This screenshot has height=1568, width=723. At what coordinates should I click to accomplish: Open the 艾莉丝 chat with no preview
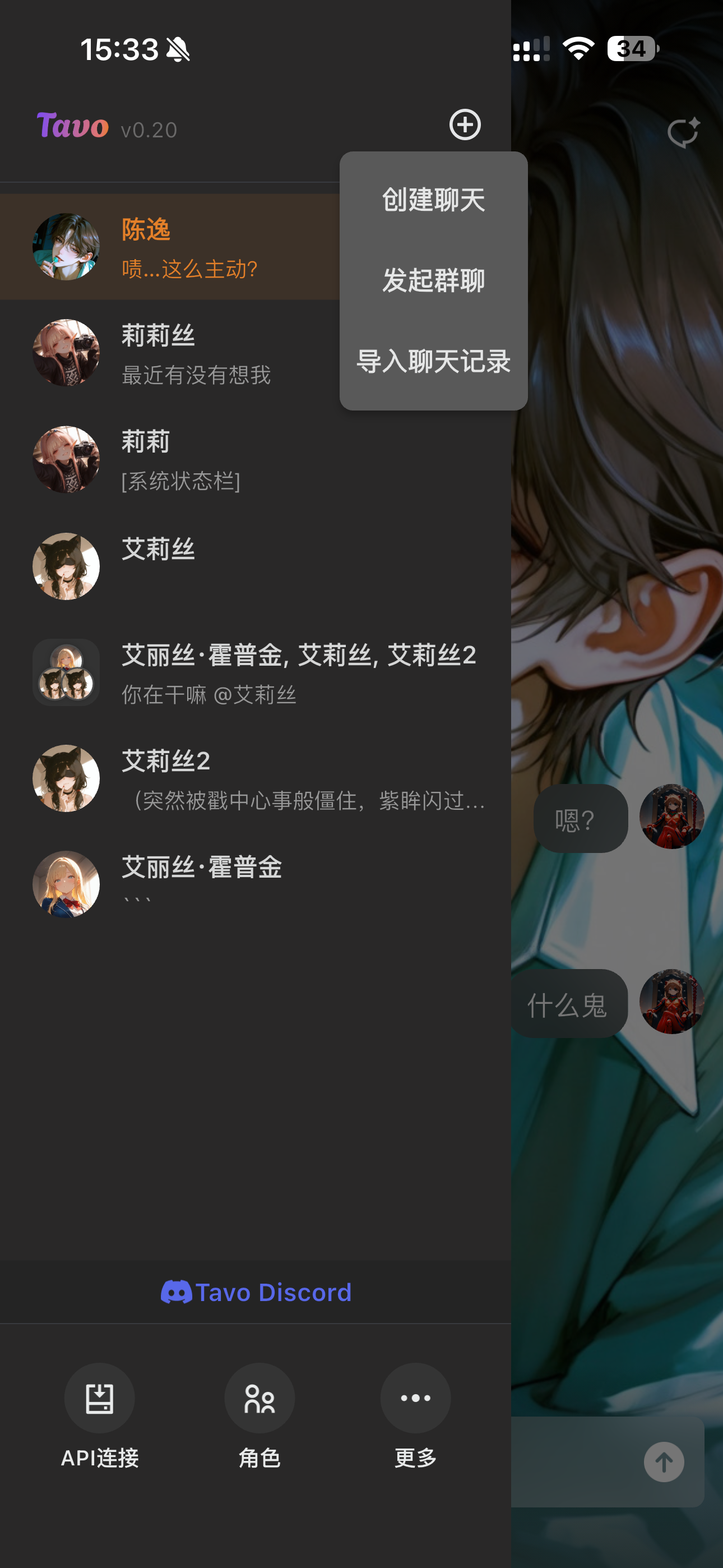click(x=183, y=566)
